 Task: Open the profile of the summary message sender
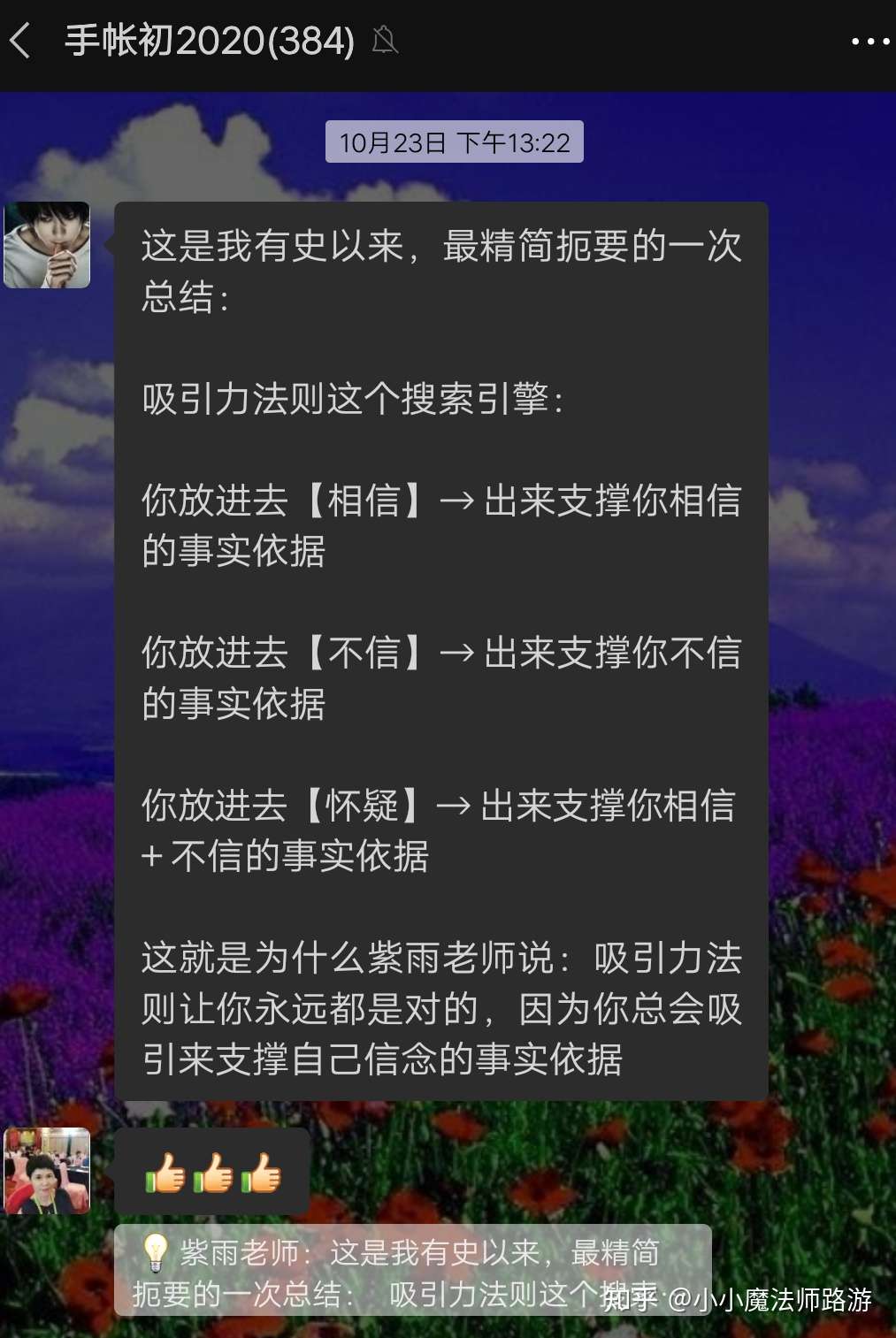(48, 245)
